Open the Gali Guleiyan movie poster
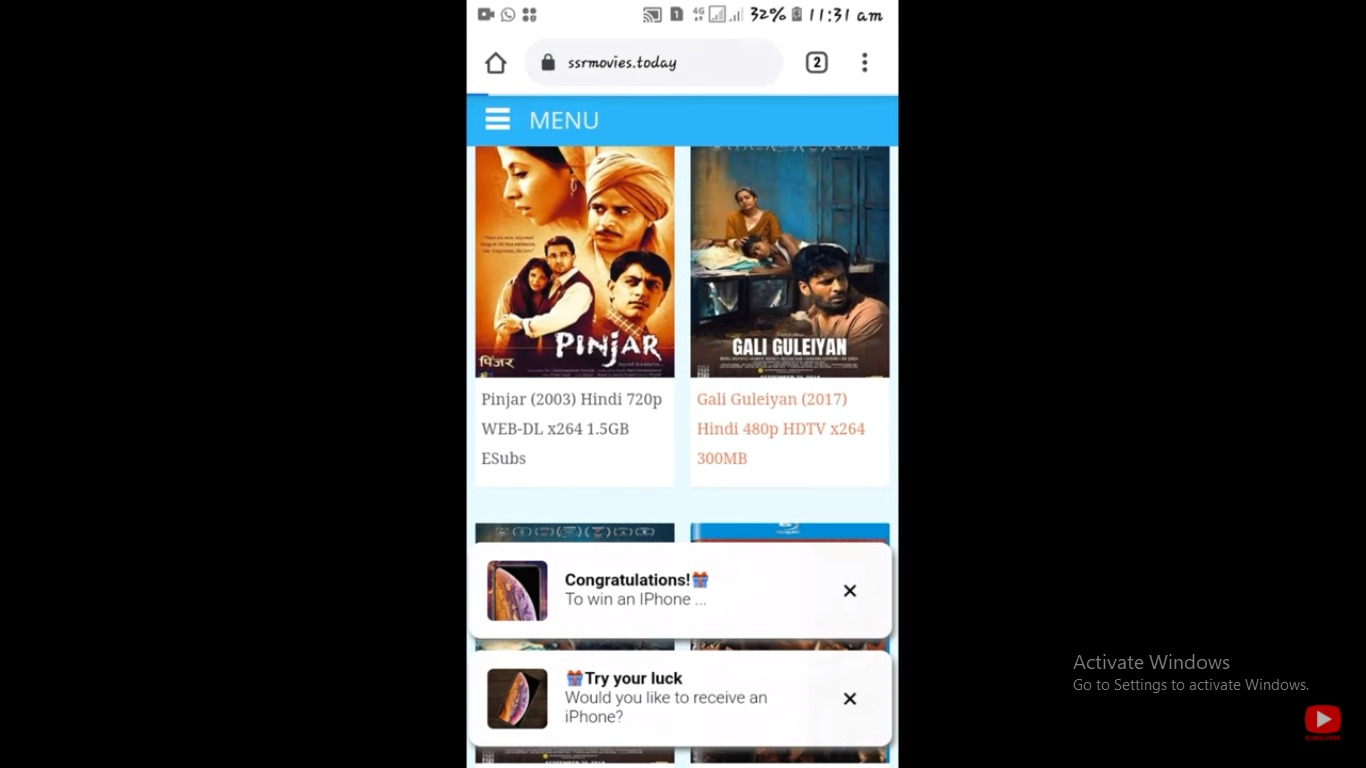This screenshot has width=1366, height=768. 789,262
